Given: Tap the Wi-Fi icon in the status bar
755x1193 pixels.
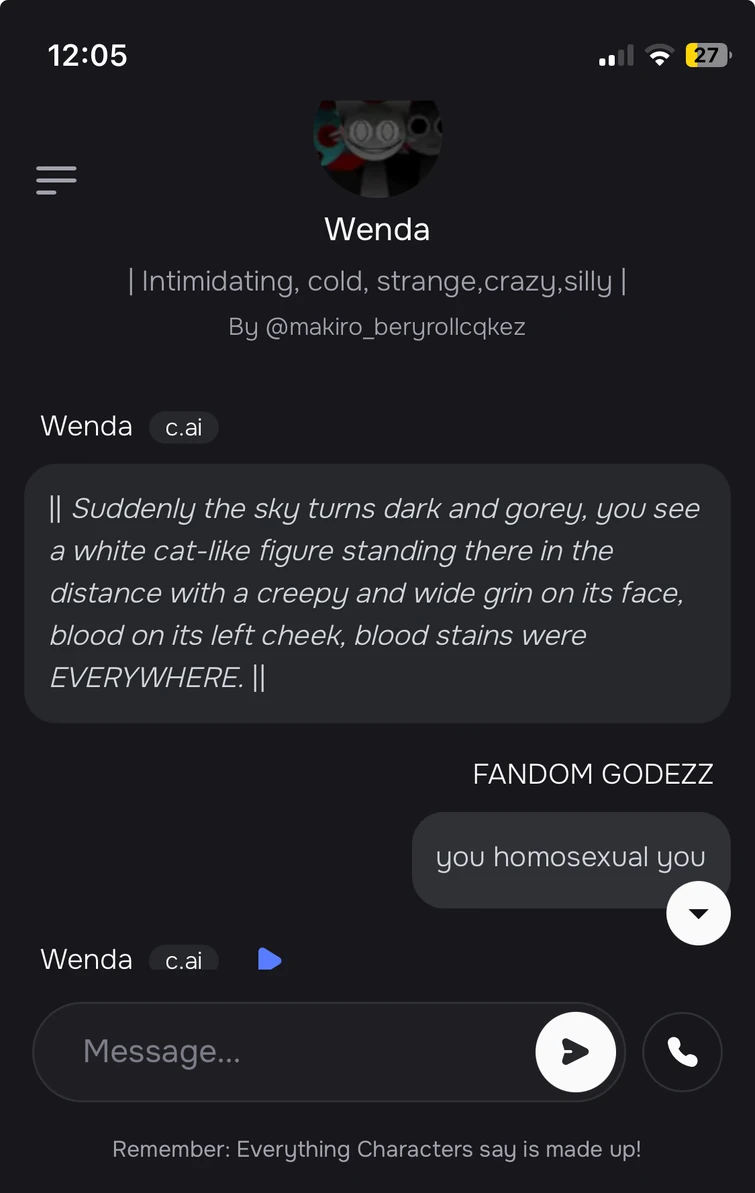Looking at the screenshot, I should pyautogui.click(x=658, y=55).
